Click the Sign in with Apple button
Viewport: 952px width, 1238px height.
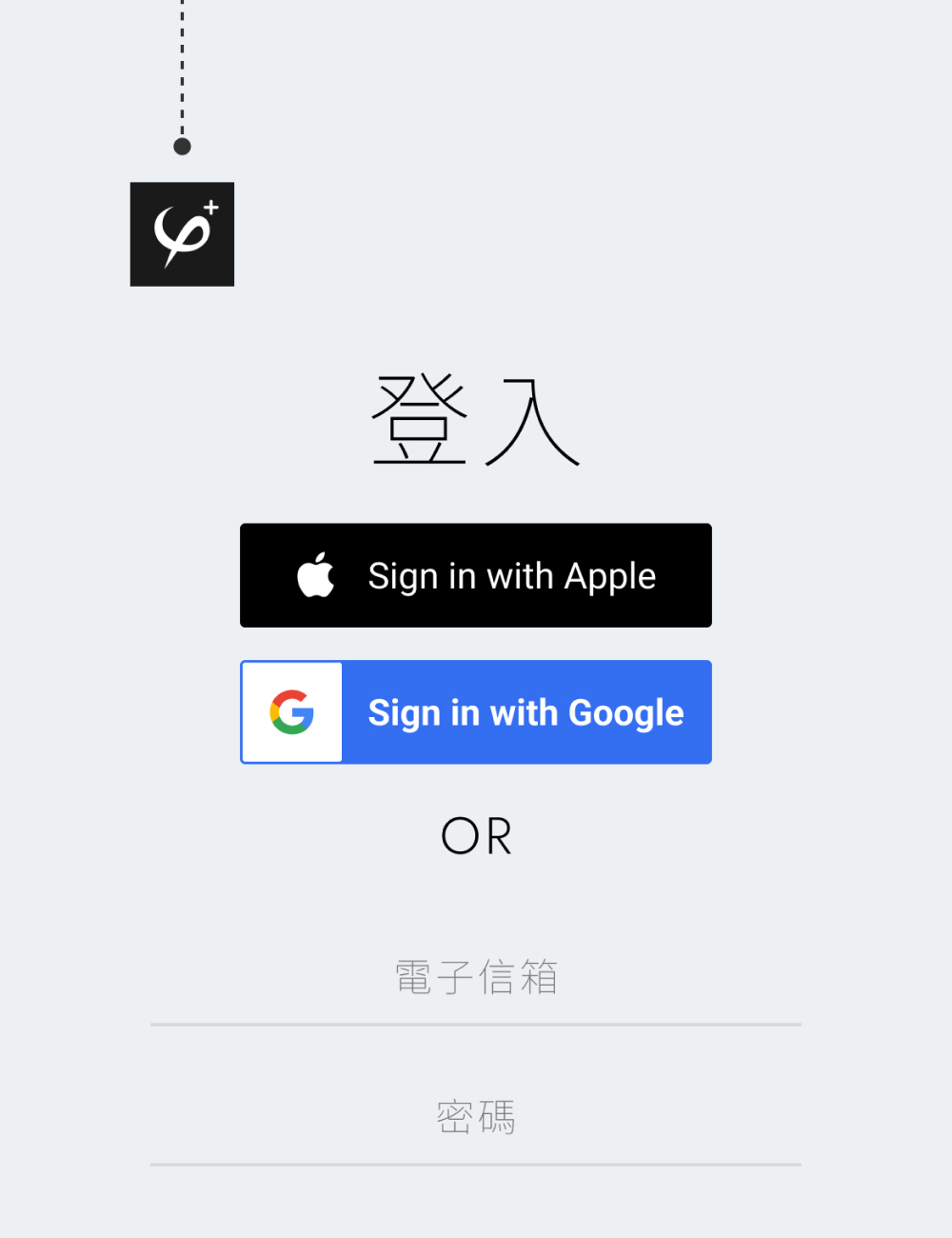[476, 575]
